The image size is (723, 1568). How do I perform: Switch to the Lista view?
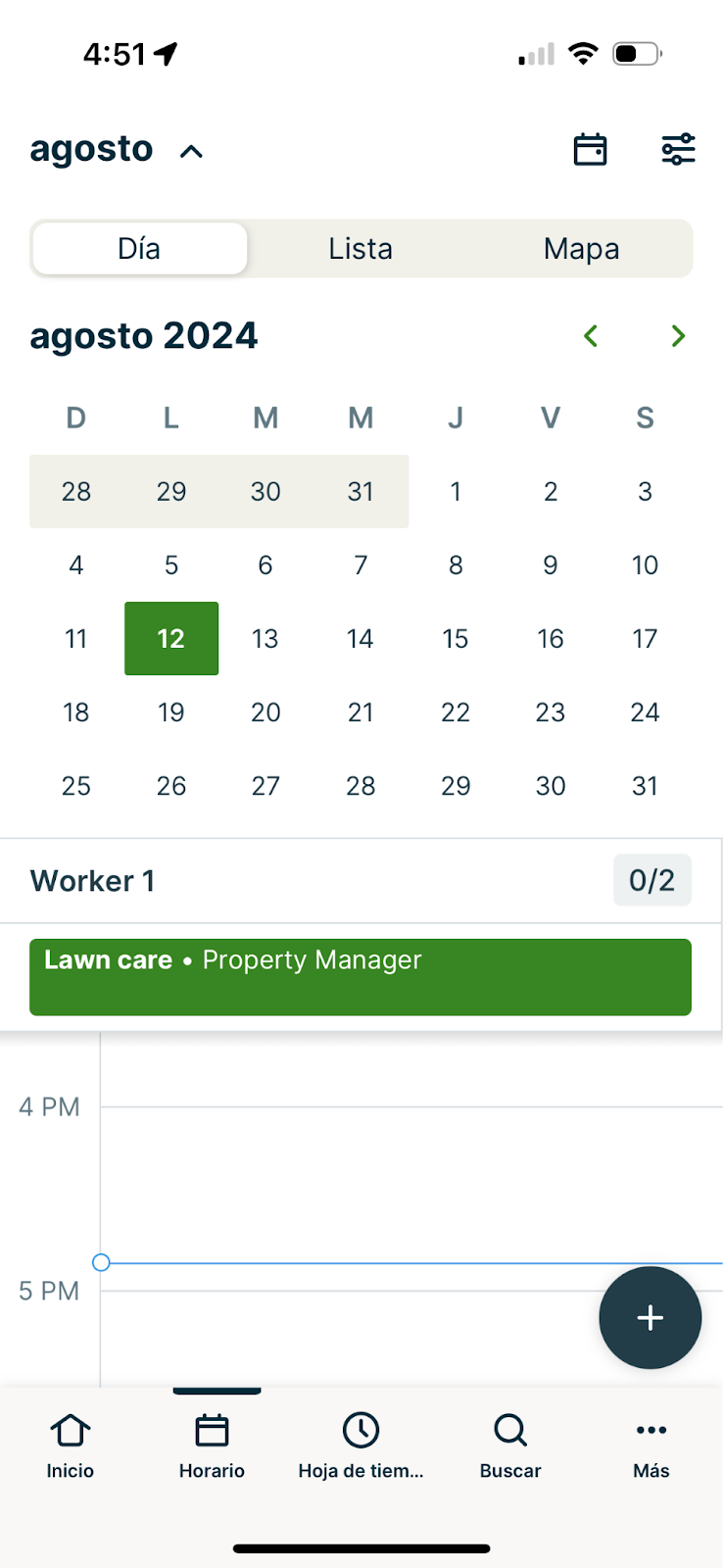361,249
